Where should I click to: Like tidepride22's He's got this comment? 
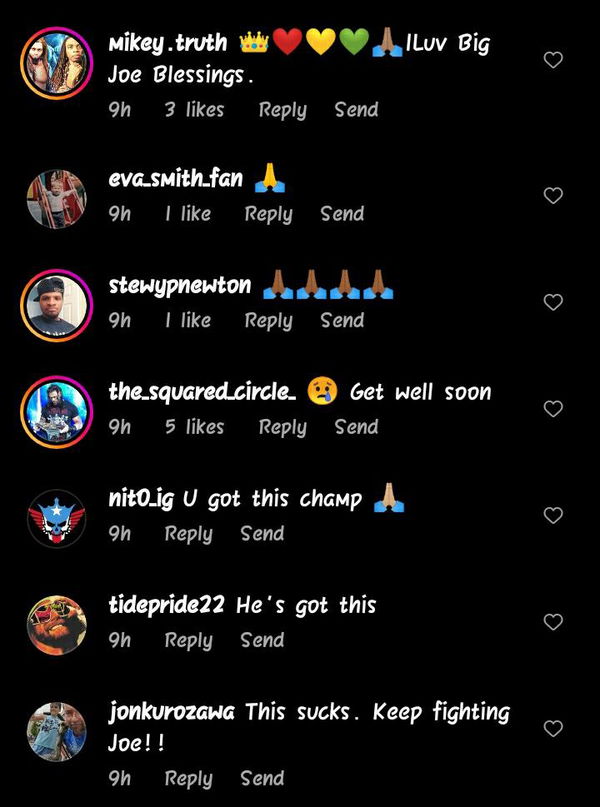coord(552,622)
